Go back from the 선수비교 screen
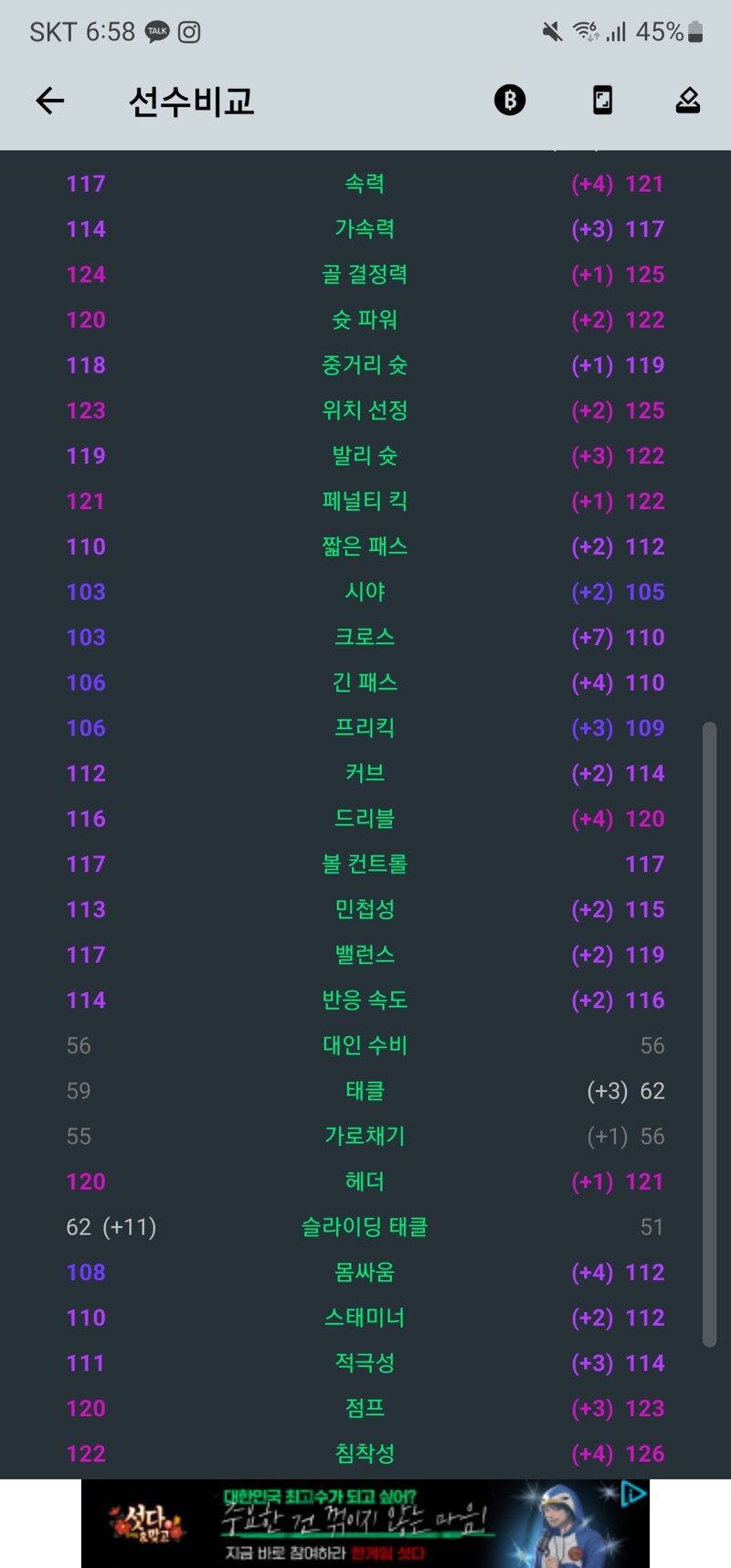 coord(50,101)
